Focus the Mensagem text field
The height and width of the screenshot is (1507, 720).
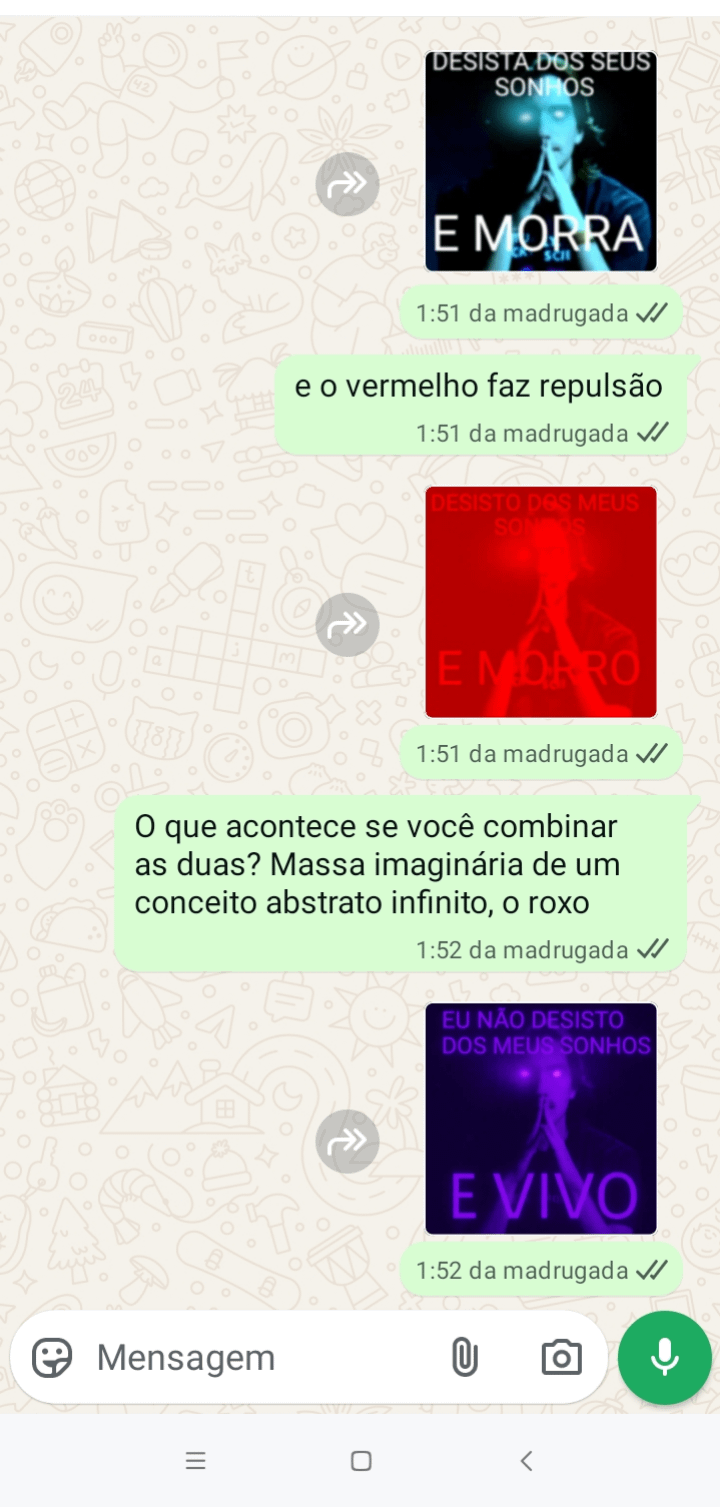pos(250,1358)
